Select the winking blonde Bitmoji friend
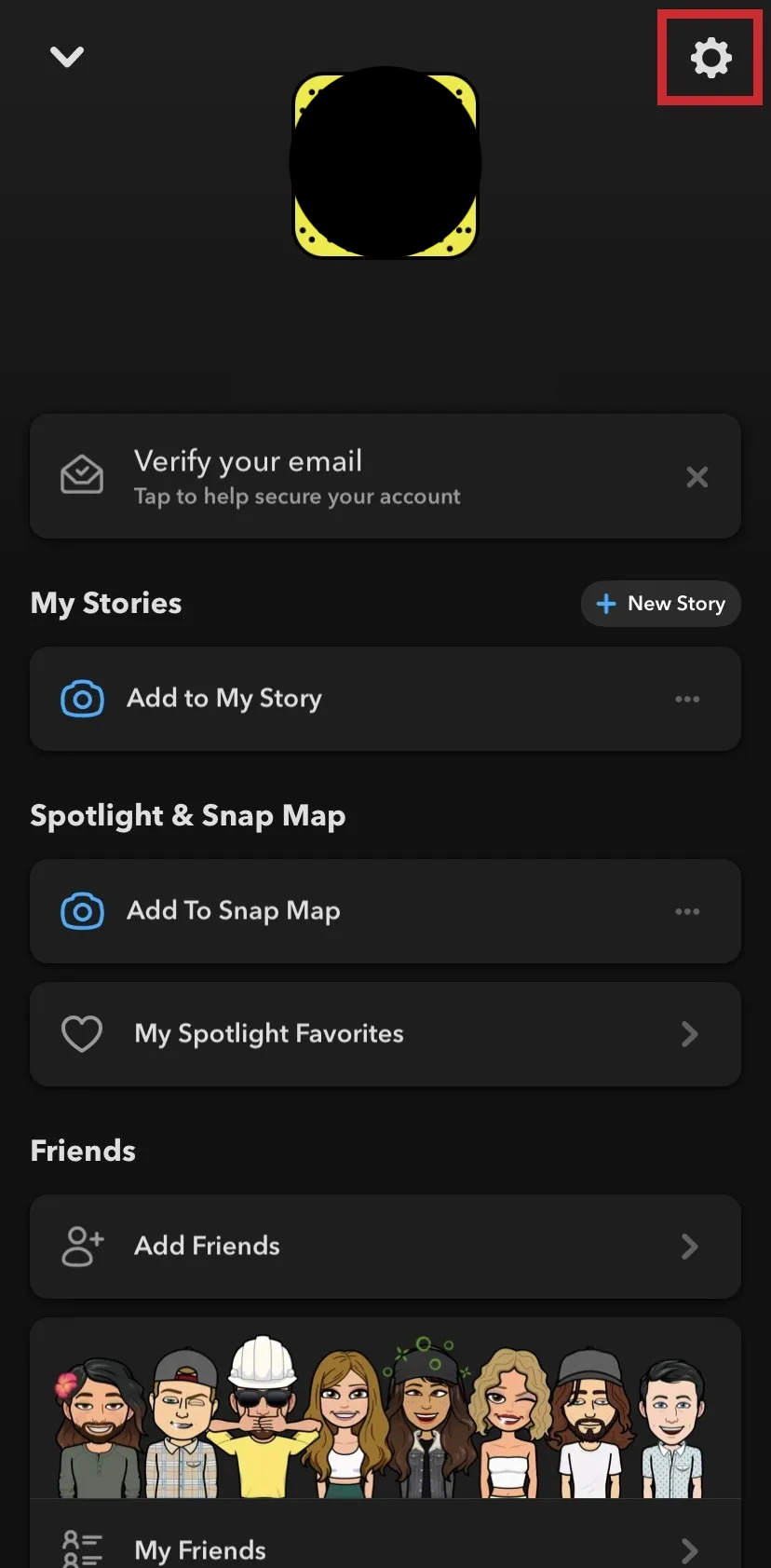 click(509, 1407)
